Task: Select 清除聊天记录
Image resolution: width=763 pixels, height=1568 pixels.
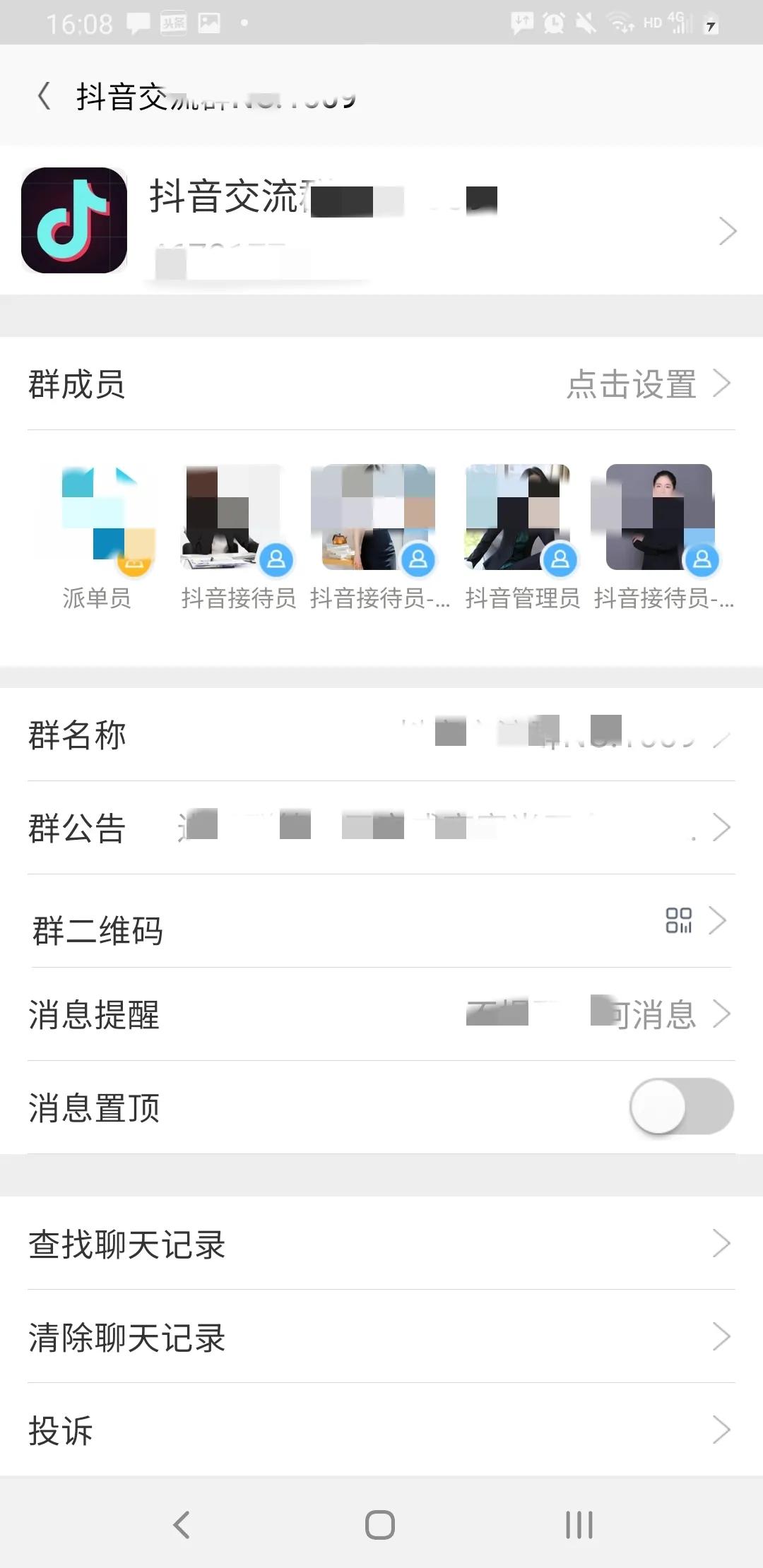Action: click(381, 1336)
